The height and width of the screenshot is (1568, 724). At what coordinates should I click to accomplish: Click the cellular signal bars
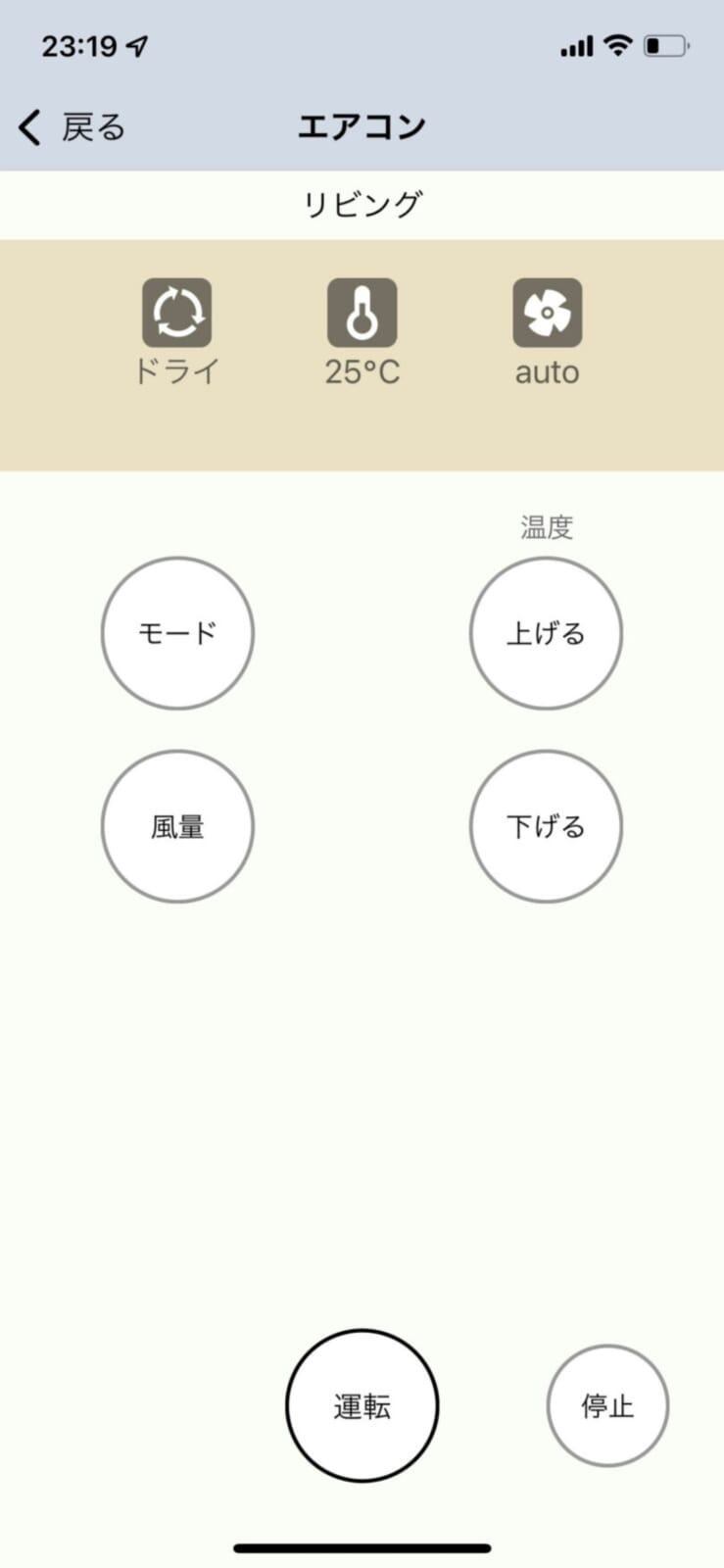pyautogui.click(x=577, y=43)
